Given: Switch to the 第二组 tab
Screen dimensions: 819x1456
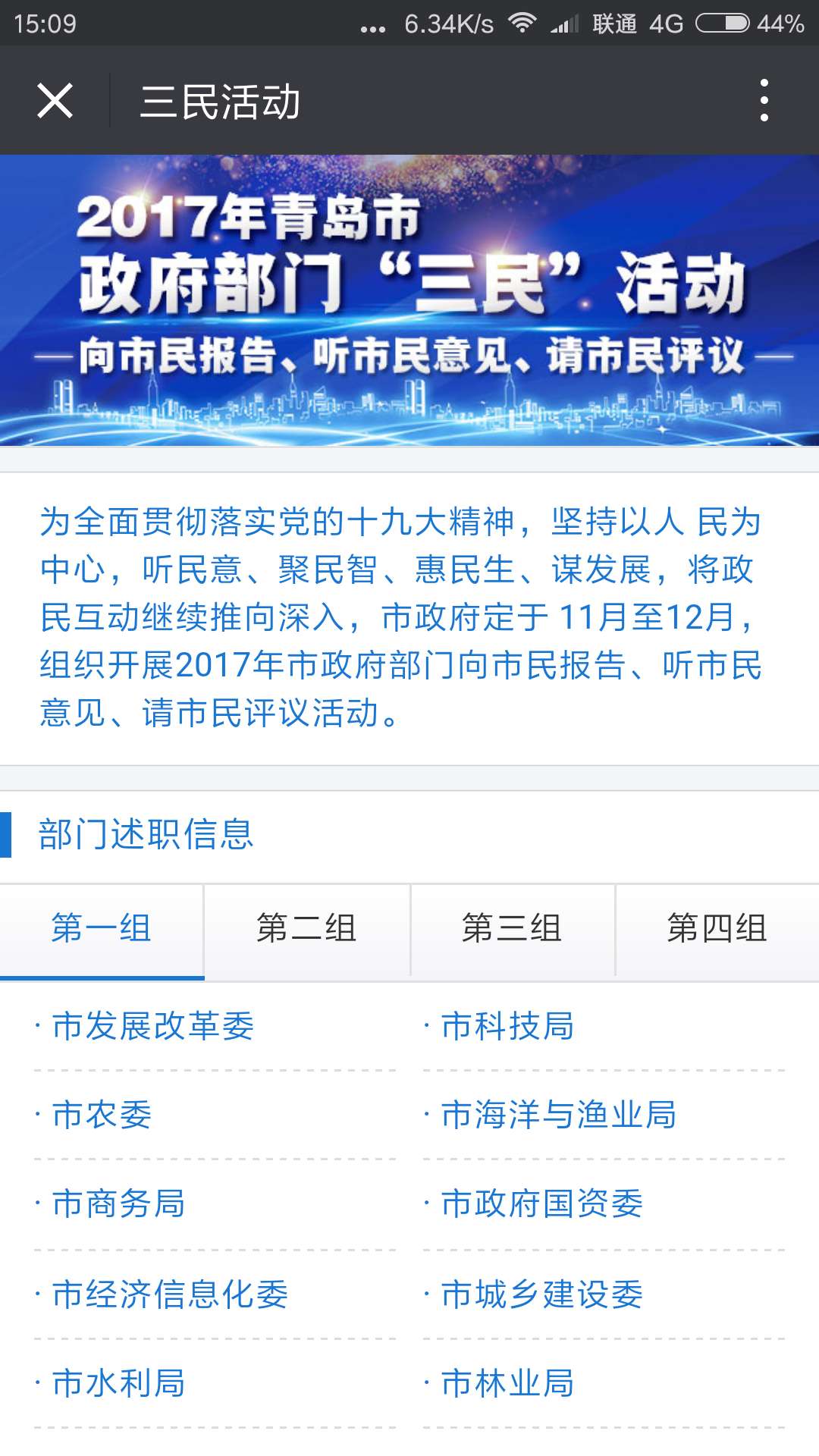Looking at the screenshot, I should (306, 929).
